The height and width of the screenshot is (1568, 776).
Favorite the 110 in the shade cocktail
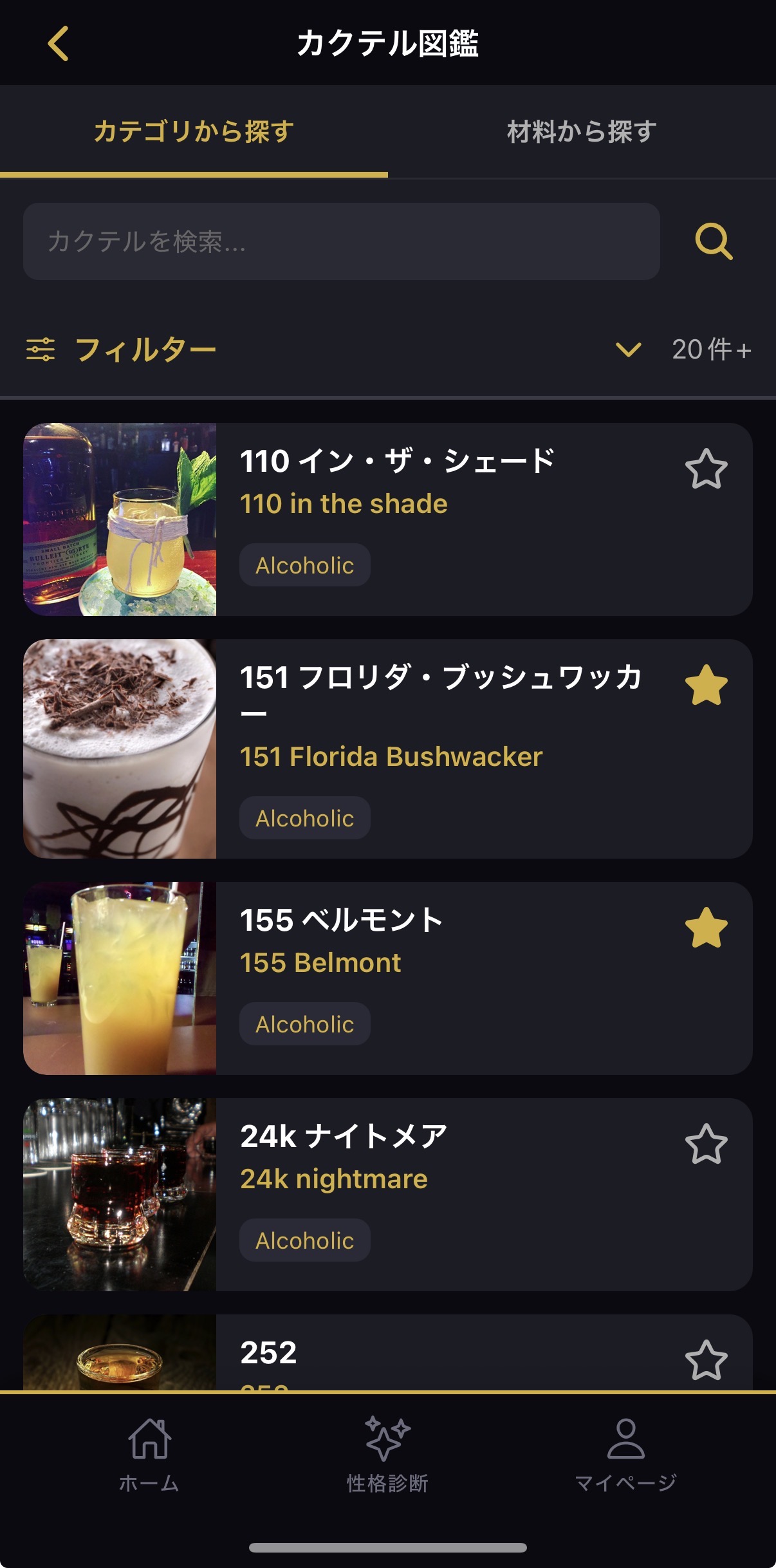tap(706, 469)
